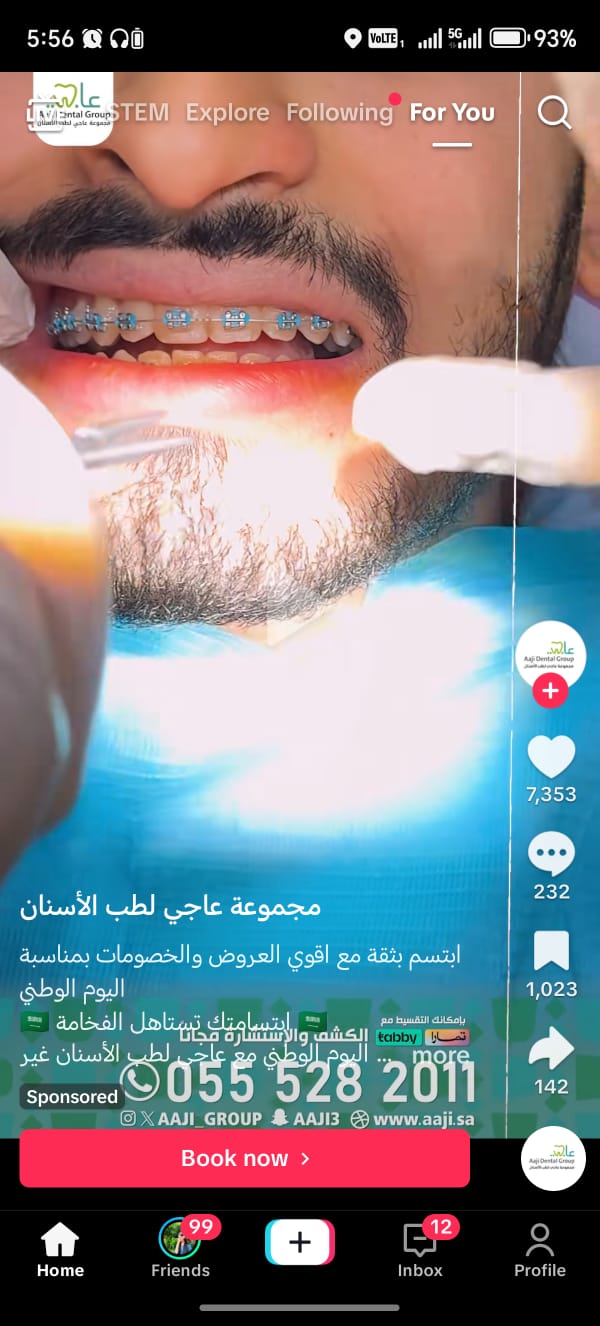Go to the Home tab
This screenshot has height=1326, width=600.
point(60,1250)
